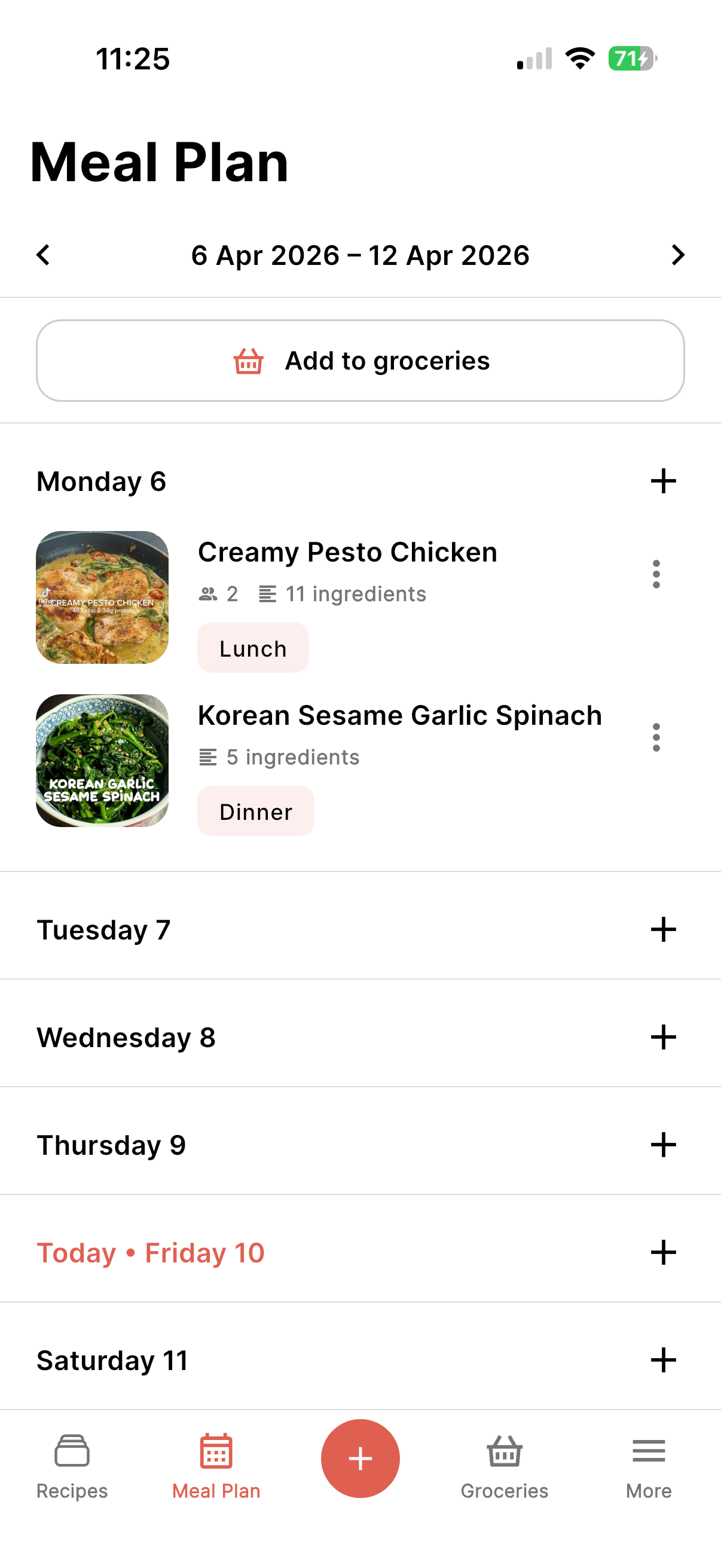Add a meal to Monday 6

tap(663, 481)
